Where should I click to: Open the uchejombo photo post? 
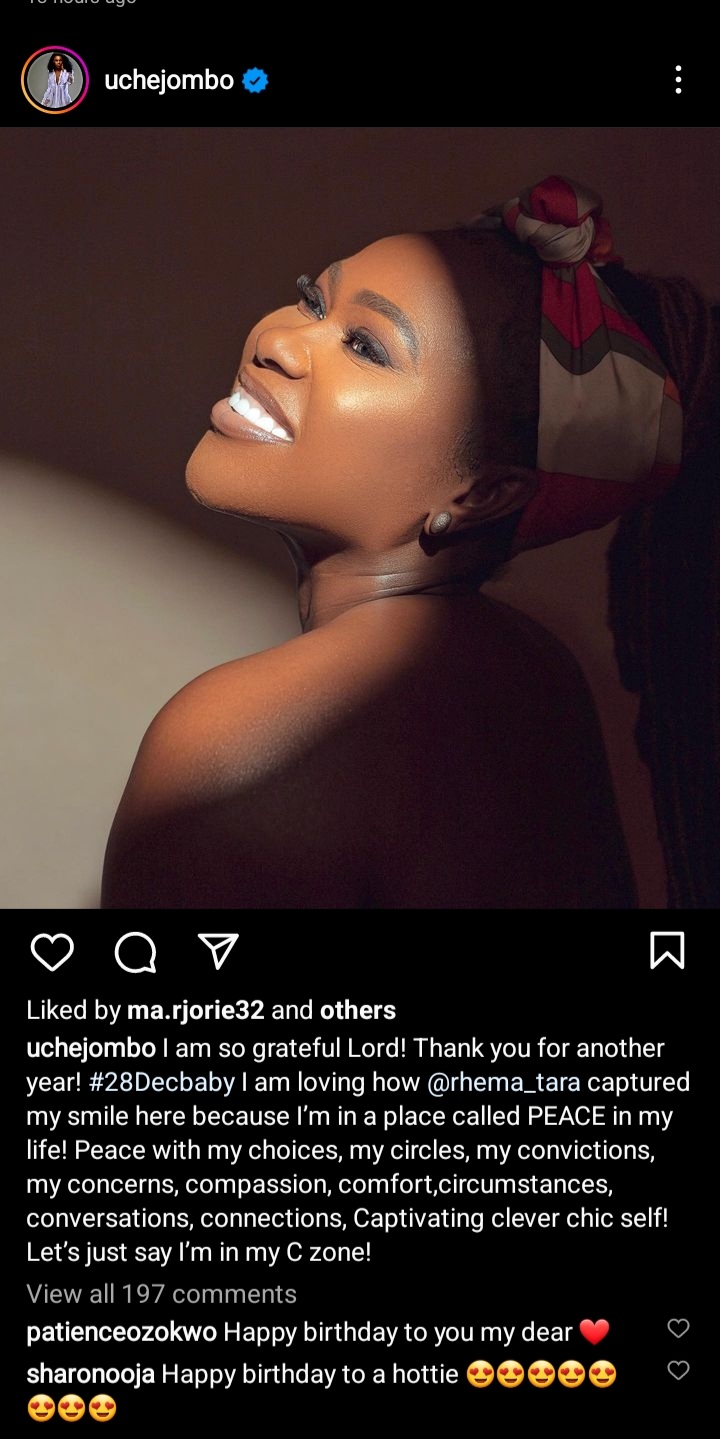360,518
